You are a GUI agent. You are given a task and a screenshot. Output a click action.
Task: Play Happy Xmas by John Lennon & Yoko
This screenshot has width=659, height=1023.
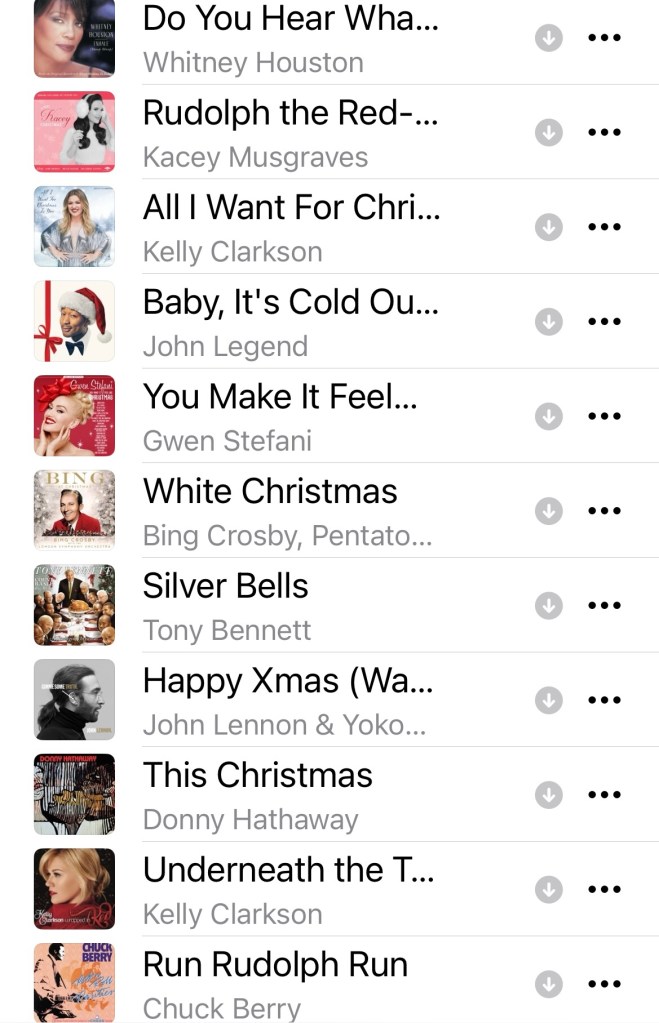288,681
